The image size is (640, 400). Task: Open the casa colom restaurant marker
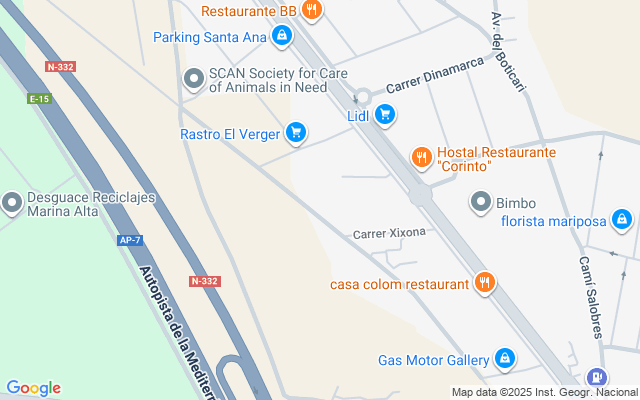(484, 283)
